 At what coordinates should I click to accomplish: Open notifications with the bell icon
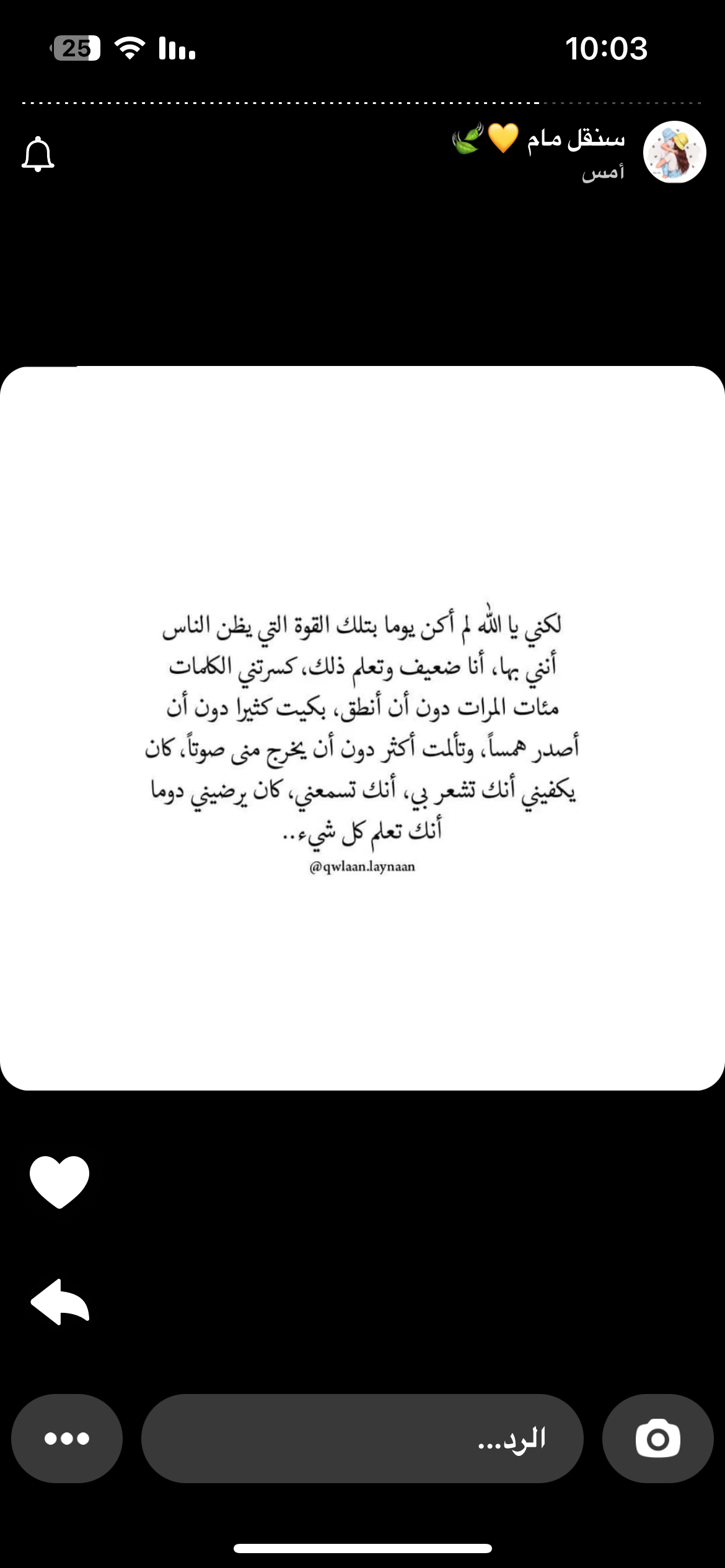click(x=38, y=155)
